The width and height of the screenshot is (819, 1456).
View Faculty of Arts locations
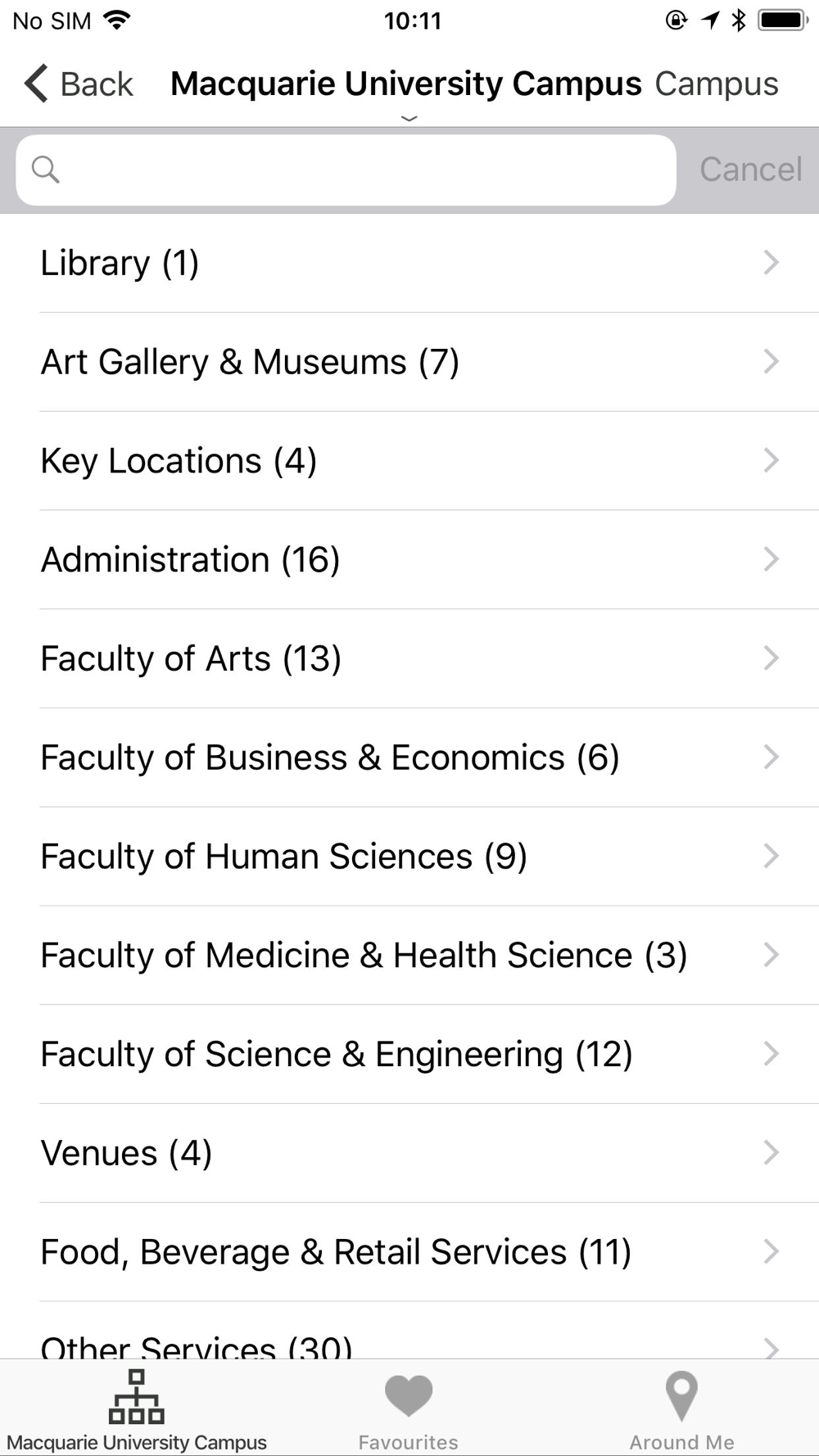click(x=409, y=658)
